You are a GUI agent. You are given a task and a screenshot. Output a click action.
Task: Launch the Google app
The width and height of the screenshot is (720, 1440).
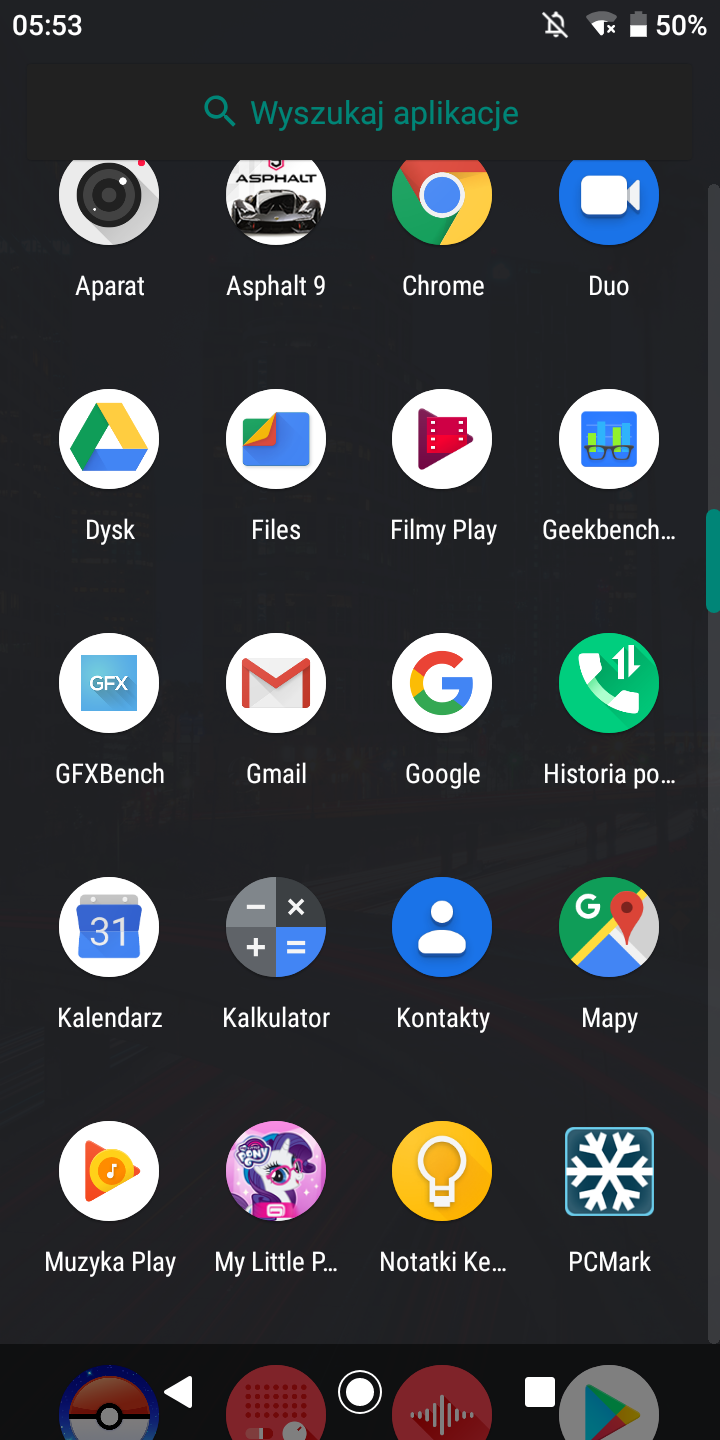[442, 683]
